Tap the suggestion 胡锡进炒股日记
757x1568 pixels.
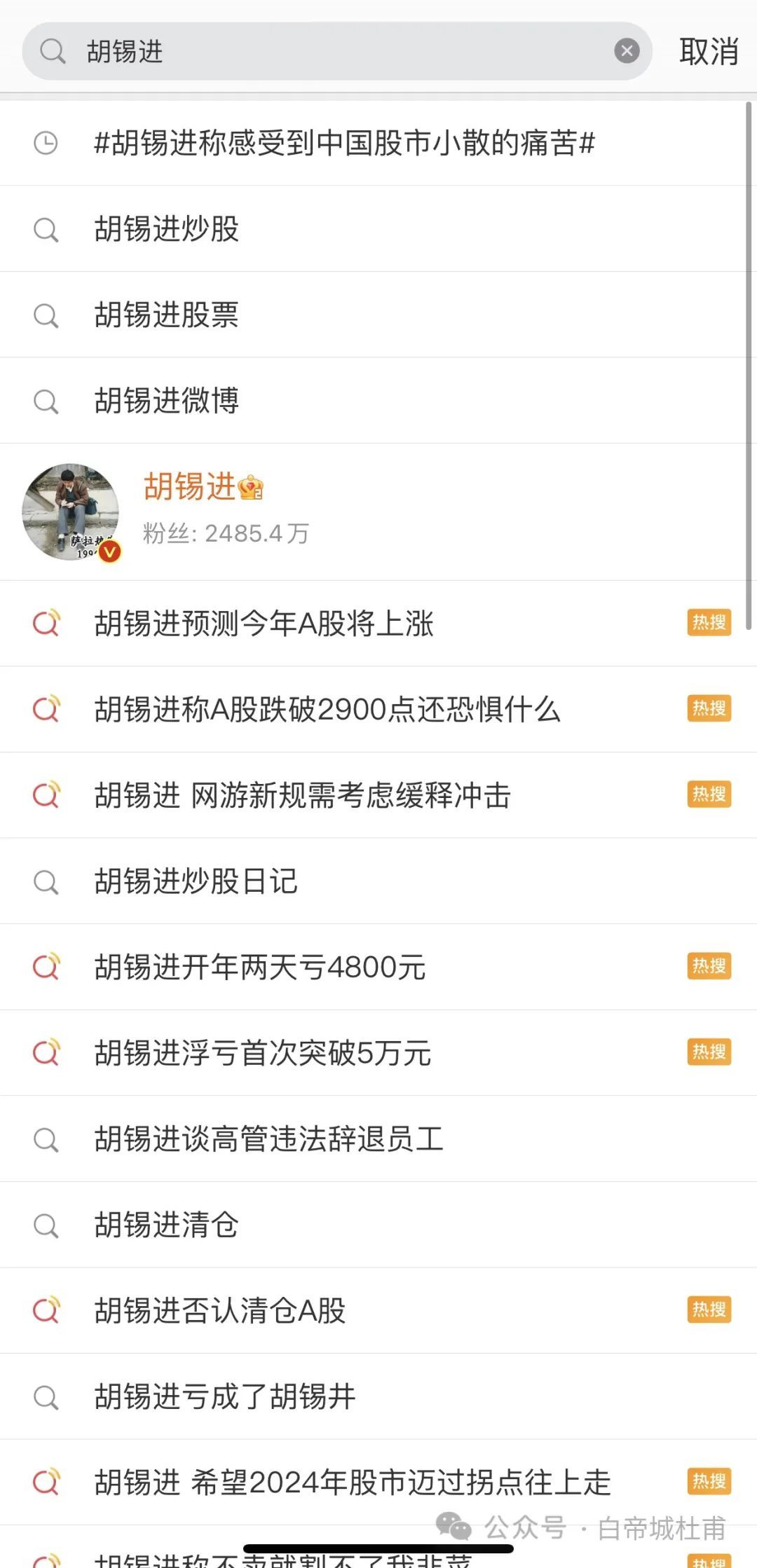196,881
